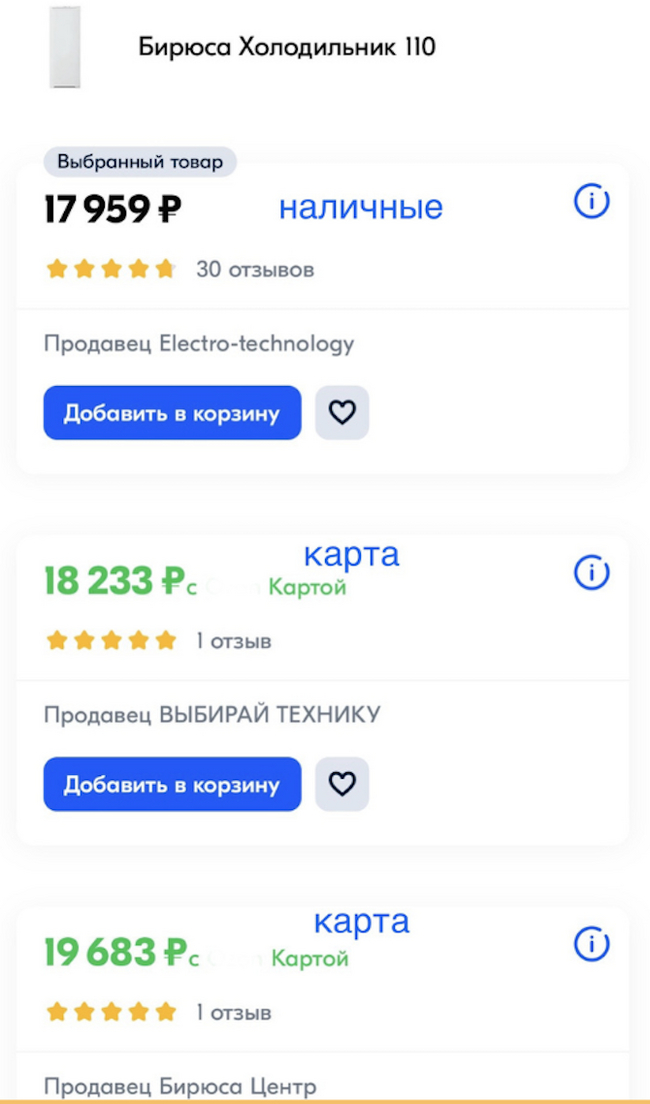650x1104 pixels.
Task: Open info for the 17 959 ₽ offer
Action: [591, 202]
